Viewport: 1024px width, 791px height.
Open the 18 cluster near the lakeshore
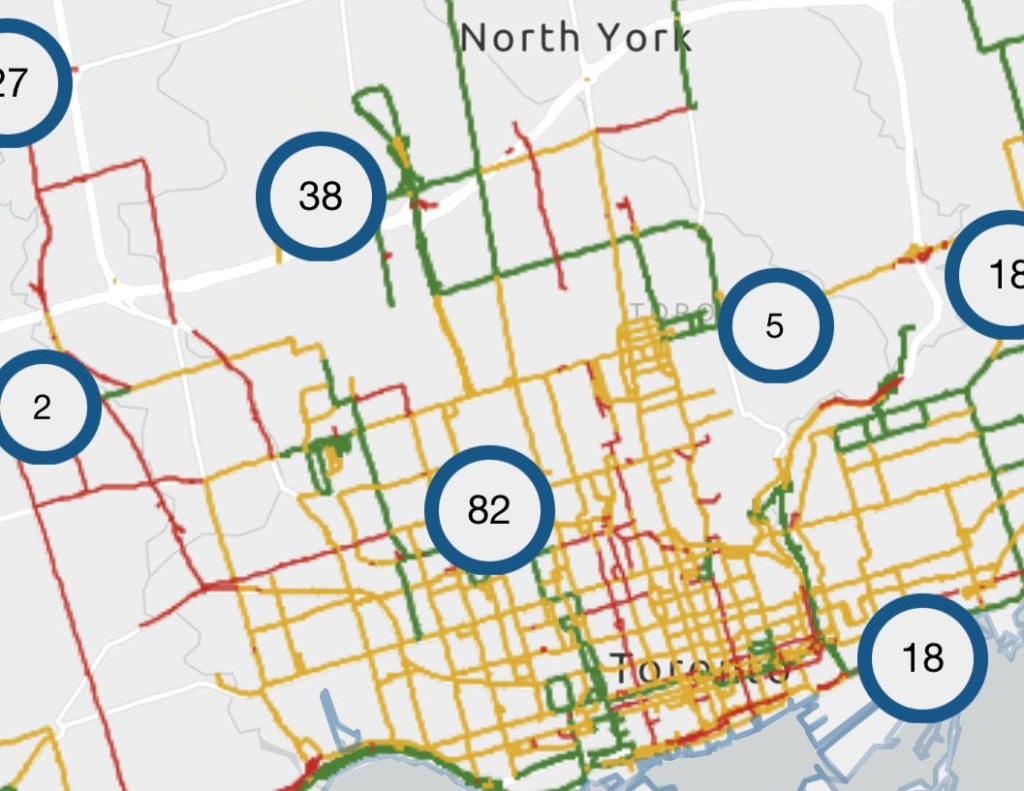(x=922, y=658)
